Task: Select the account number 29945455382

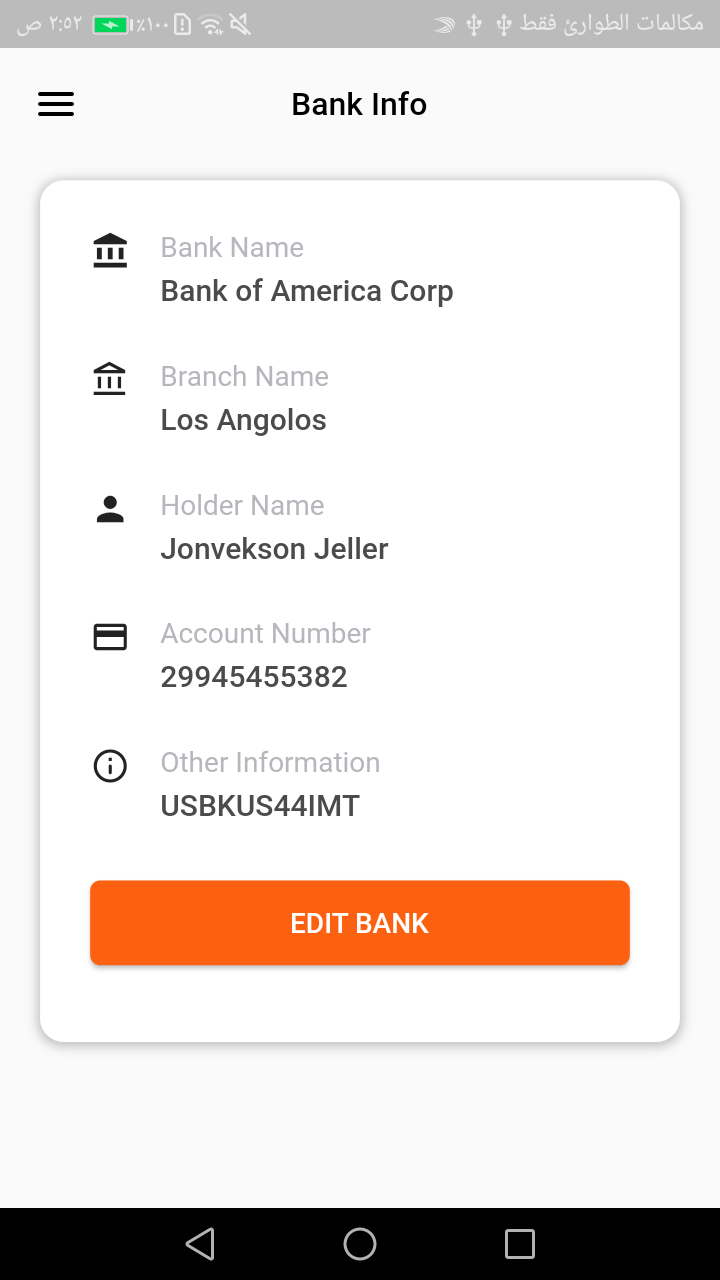Action: pos(253,677)
